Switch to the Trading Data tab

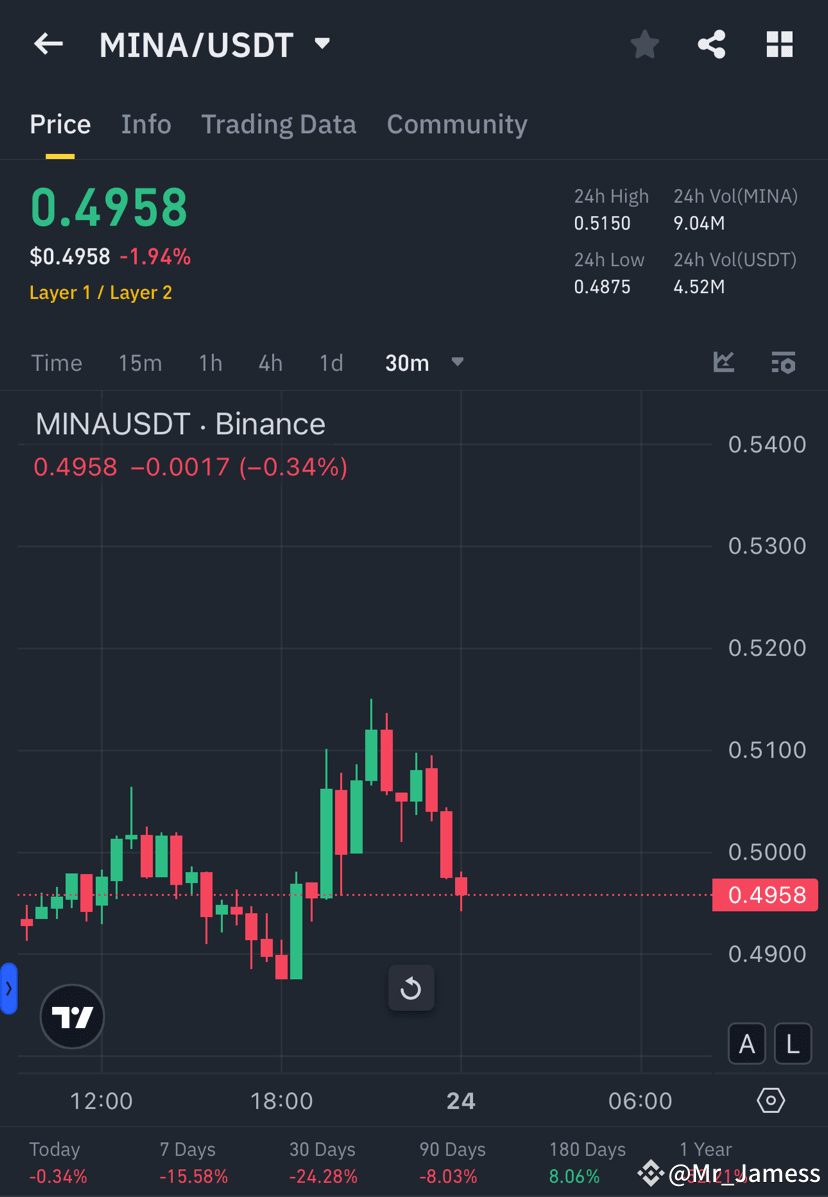(x=278, y=124)
